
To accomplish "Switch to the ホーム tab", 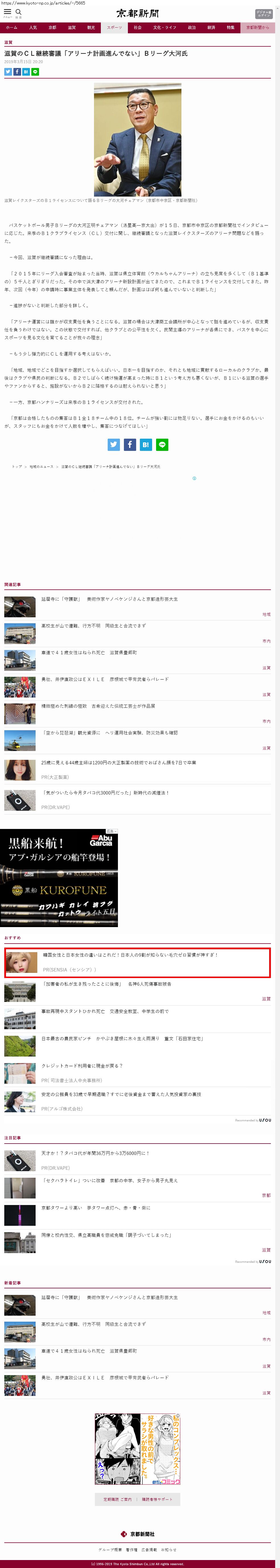I will [x=12, y=27].
